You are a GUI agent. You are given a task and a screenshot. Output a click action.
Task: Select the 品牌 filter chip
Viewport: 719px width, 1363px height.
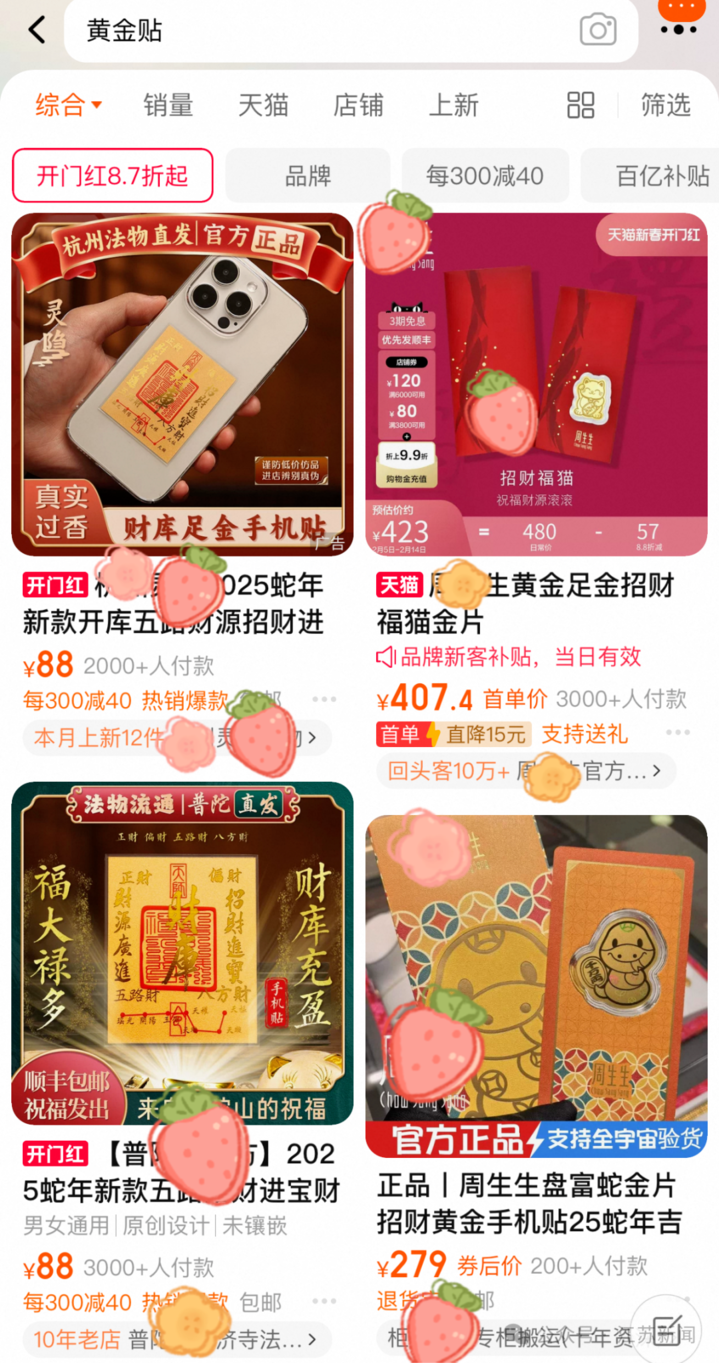[308, 176]
